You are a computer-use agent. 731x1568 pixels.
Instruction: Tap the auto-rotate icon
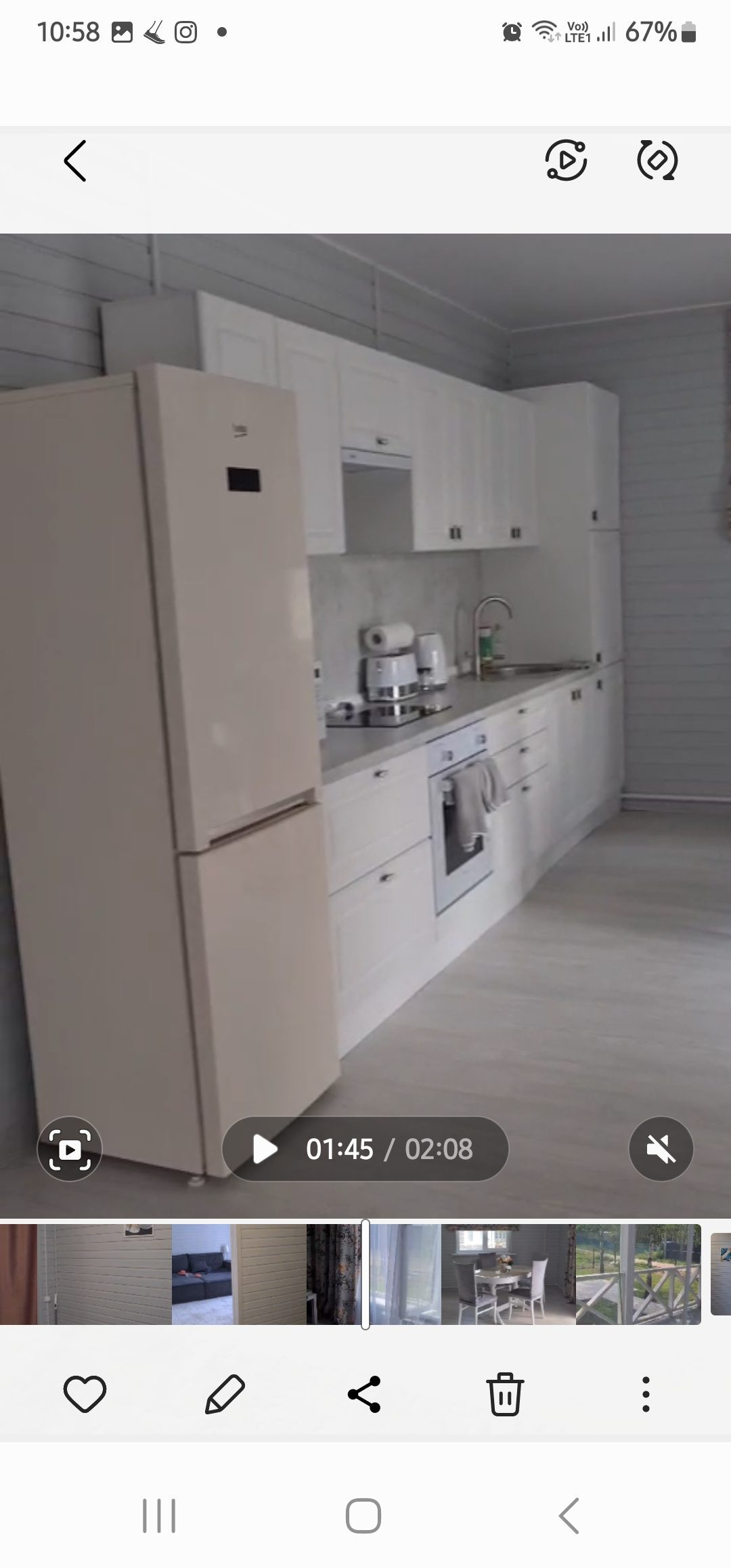click(x=657, y=160)
